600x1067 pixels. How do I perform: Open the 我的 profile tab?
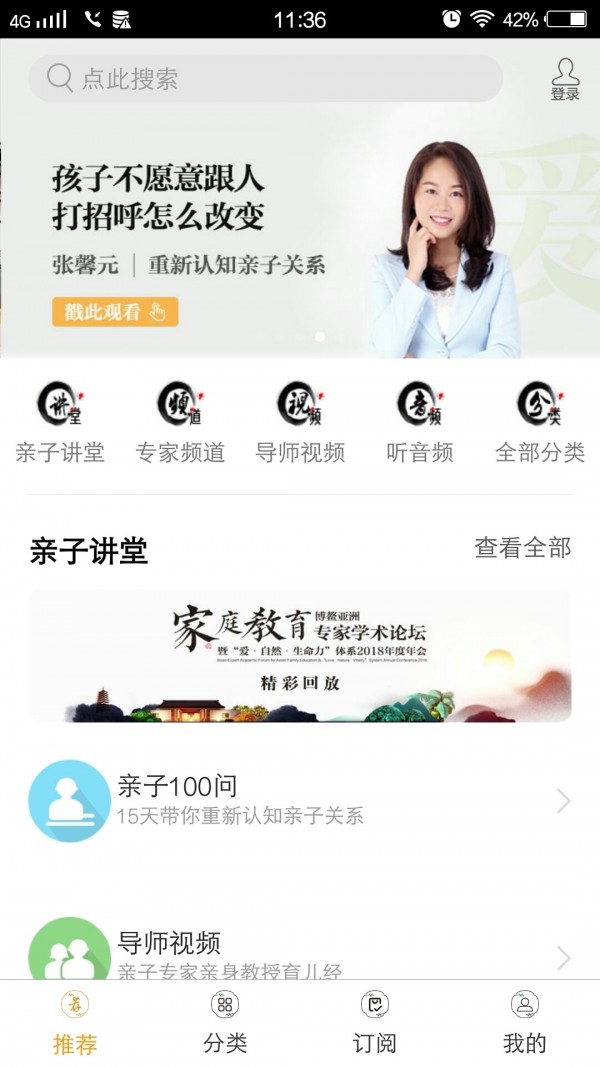tap(525, 1023)
